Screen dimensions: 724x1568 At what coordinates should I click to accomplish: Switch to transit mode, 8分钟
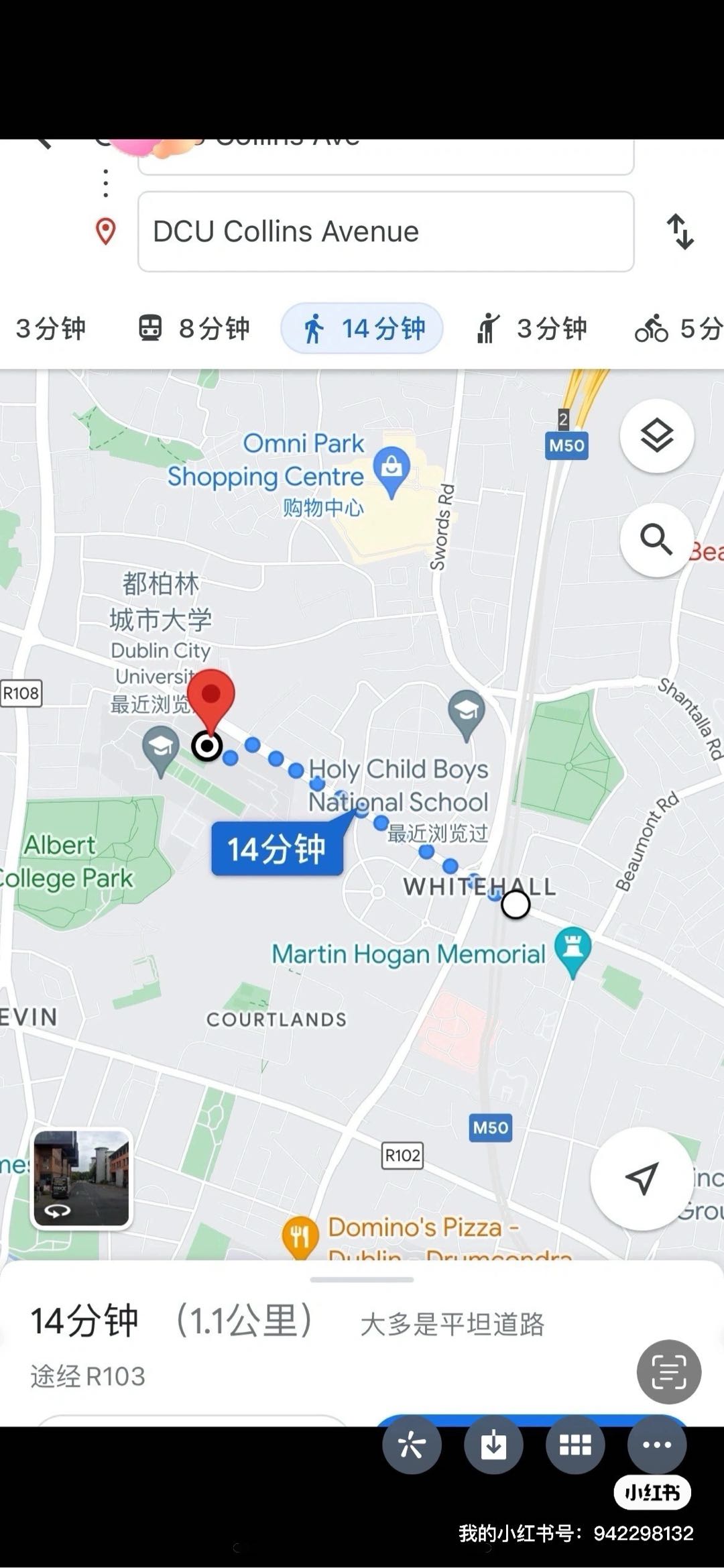coord(194,329)
